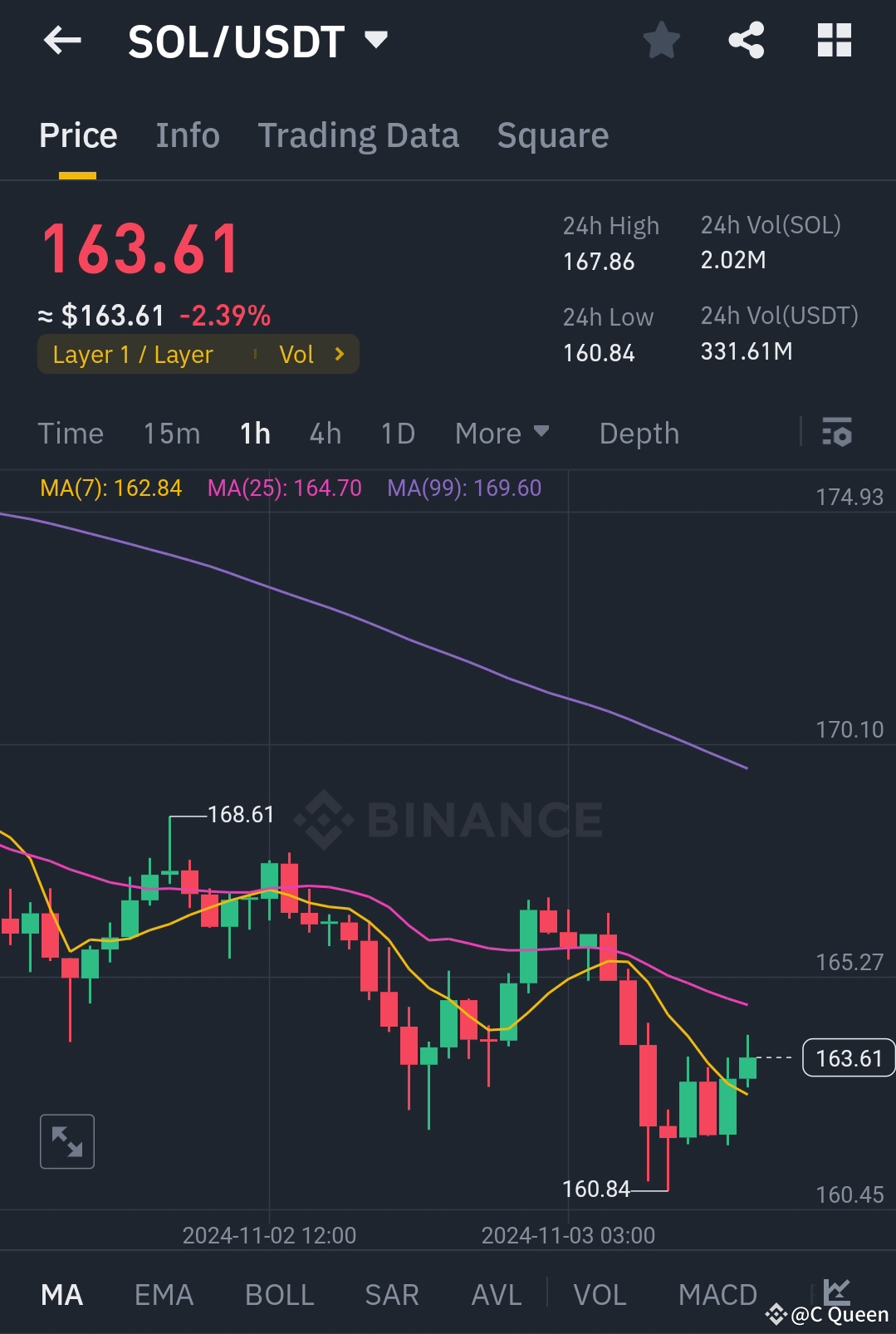Screen dimensions: 896x1334
Task: Show the Depth view
Action: click(x=639, y=433)
